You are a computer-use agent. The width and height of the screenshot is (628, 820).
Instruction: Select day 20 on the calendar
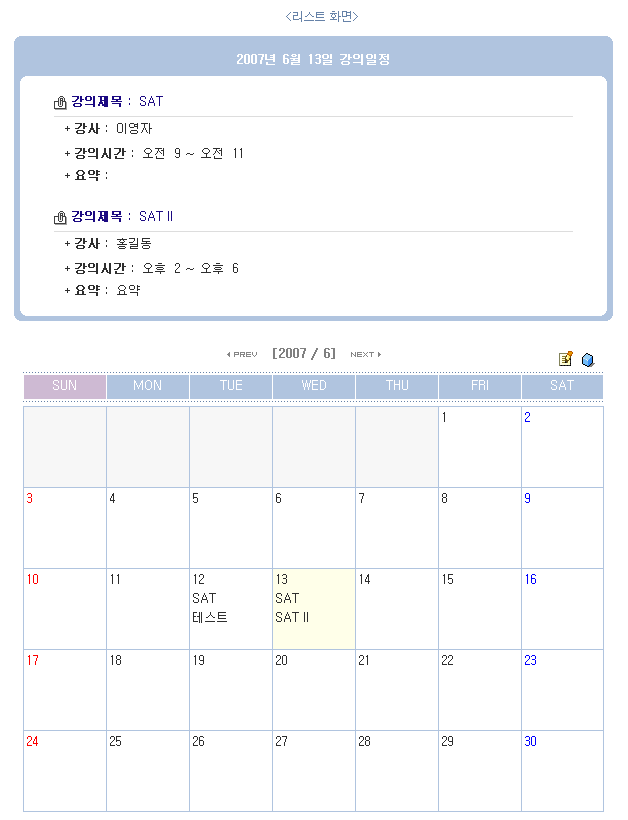281,660
